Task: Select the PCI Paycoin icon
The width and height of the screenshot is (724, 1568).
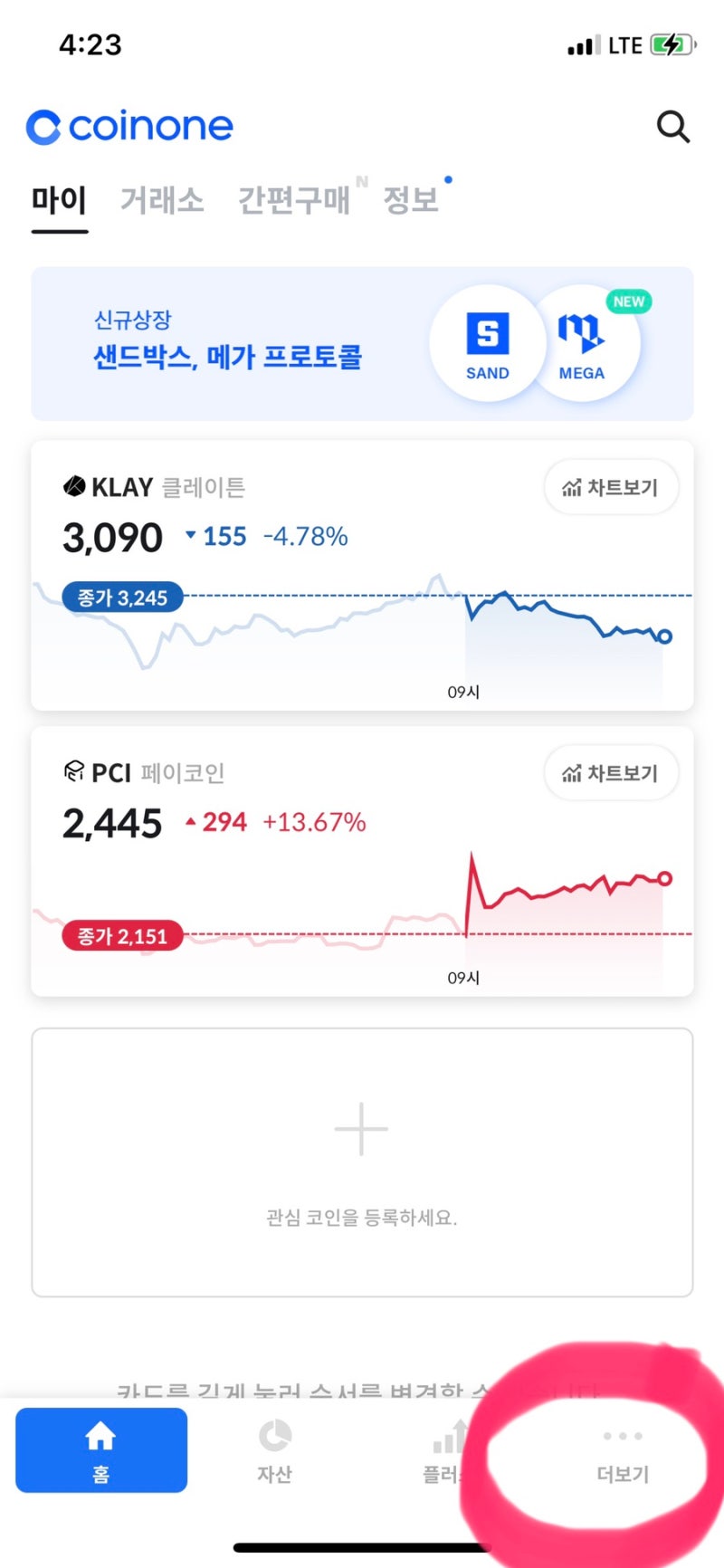Action: [x=72, y=772]
